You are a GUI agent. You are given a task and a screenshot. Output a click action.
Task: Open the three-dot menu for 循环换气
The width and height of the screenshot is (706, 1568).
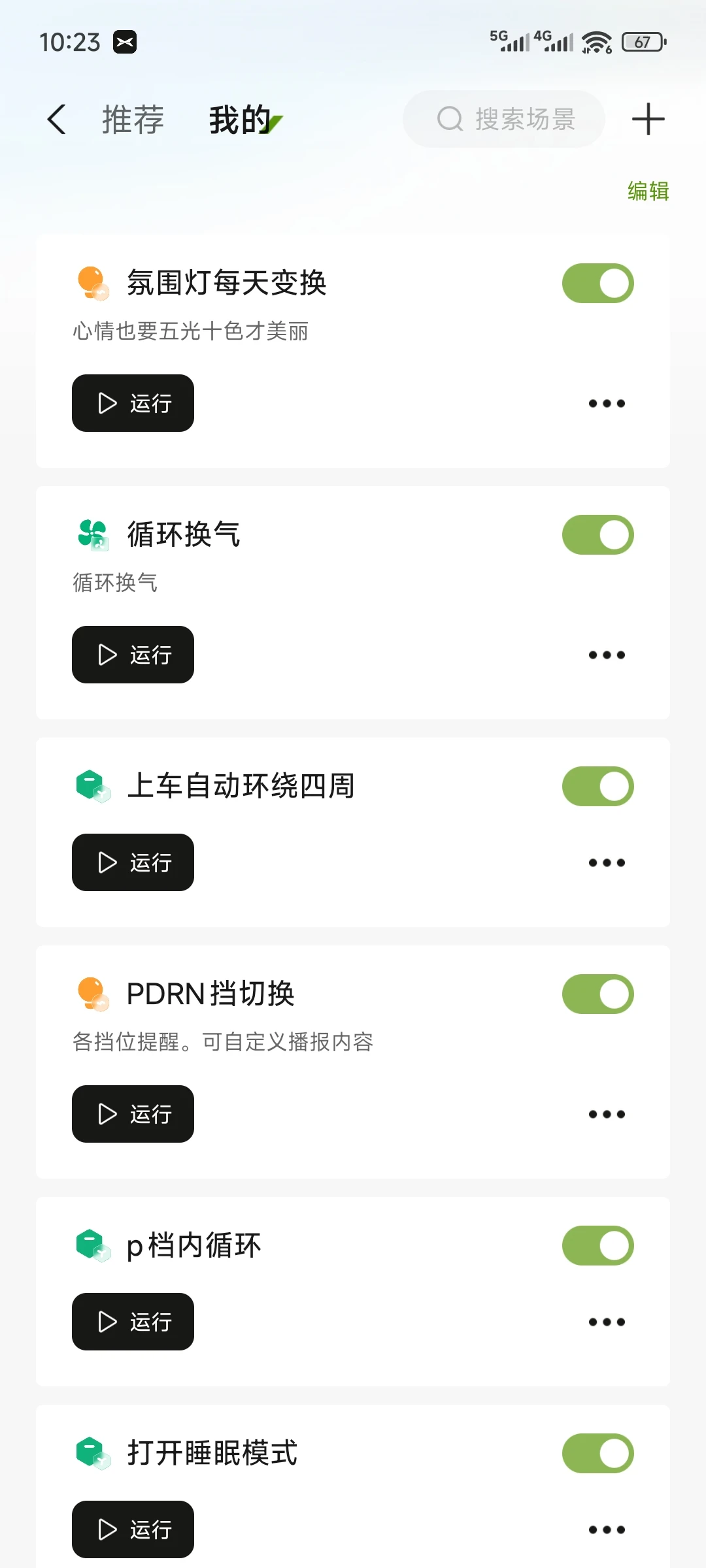coord(607,655)
